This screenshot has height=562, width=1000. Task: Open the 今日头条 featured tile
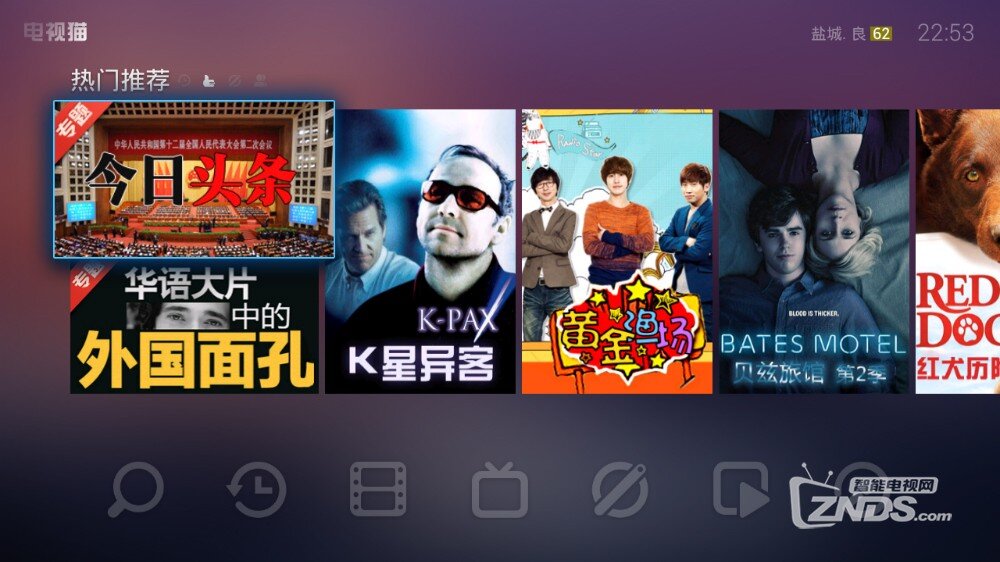pyautogui.click(x=194, y=180)
